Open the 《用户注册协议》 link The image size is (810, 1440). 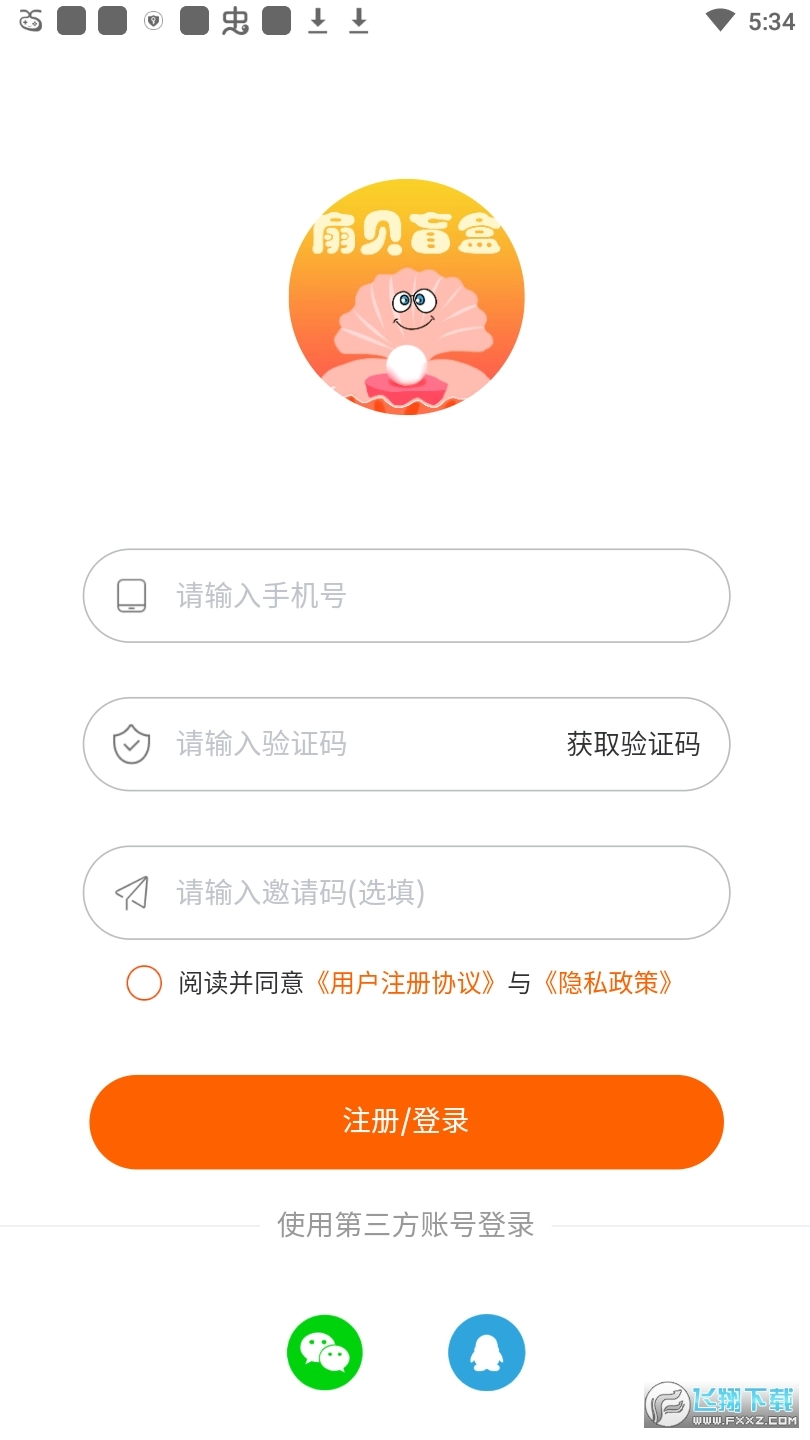[404, 984]
